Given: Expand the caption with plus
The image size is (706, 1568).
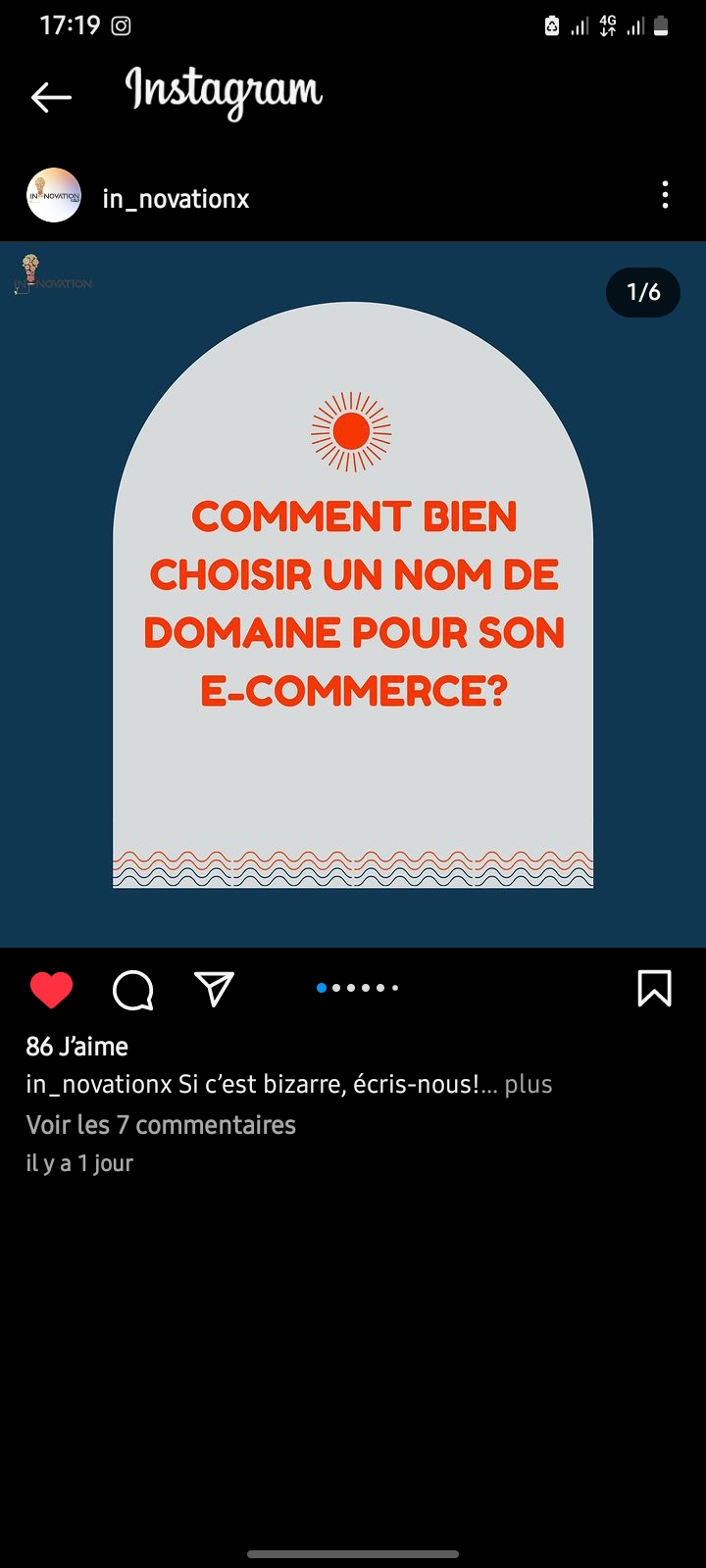Looking at the screenshot, I should (529, 1085).
